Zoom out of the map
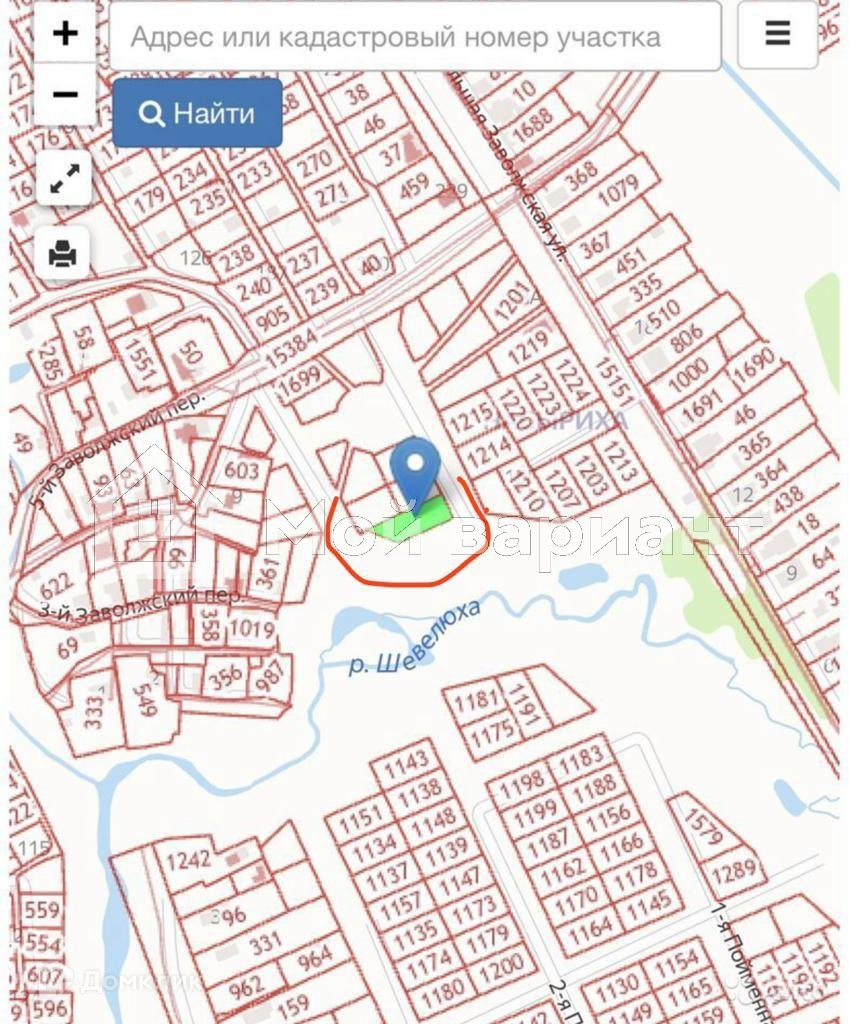The width and height of the screenshot is (850, 1024). [x=65, y=95]
